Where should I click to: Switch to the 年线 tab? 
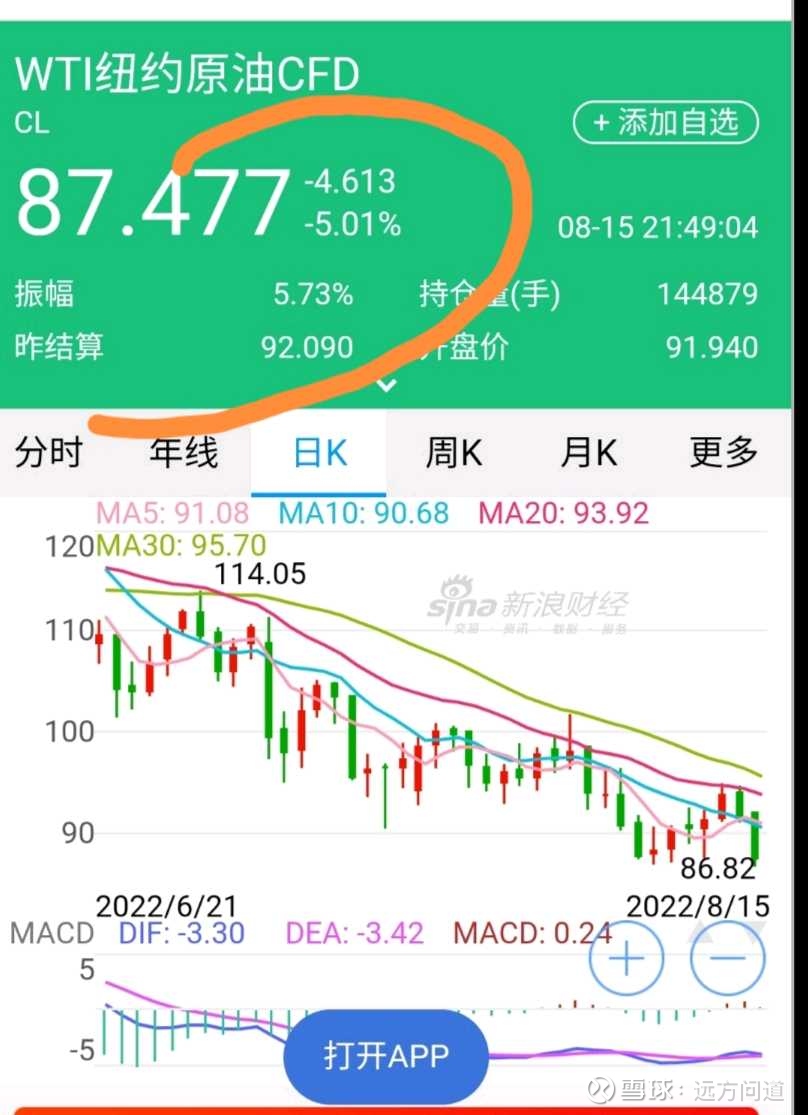pos(183,453)
